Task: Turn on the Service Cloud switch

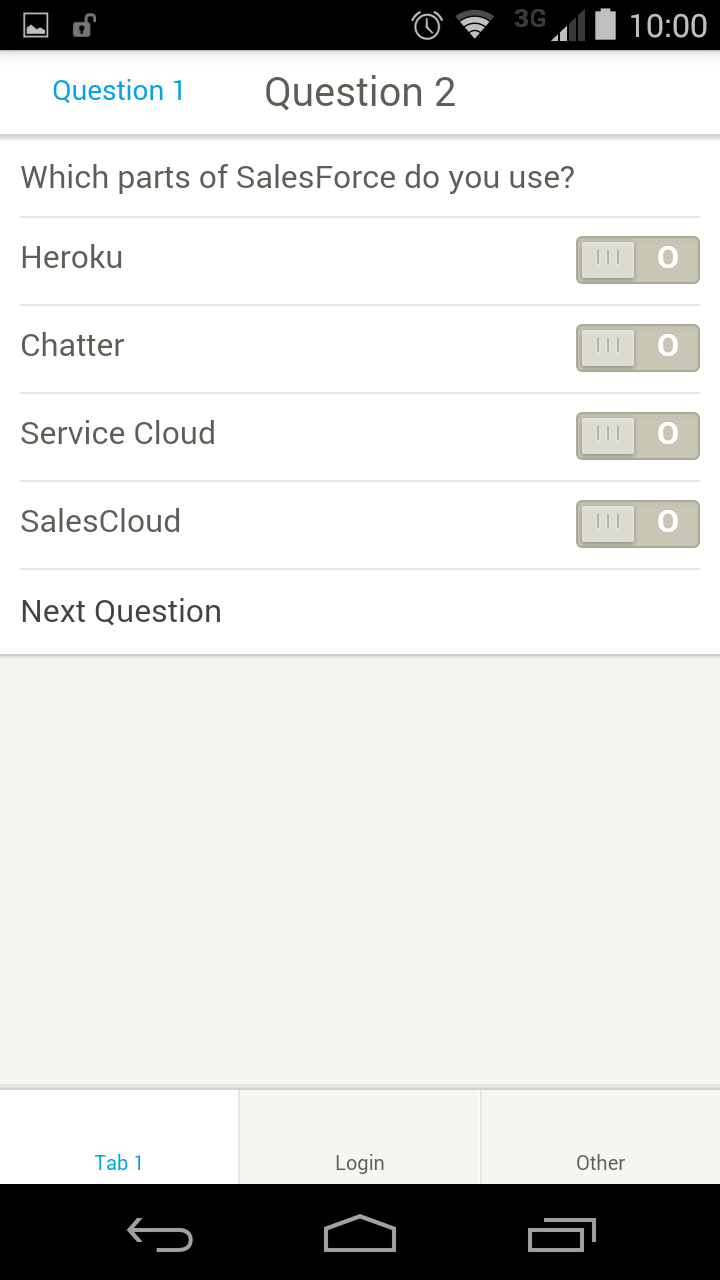Action: tap(637, 436)
